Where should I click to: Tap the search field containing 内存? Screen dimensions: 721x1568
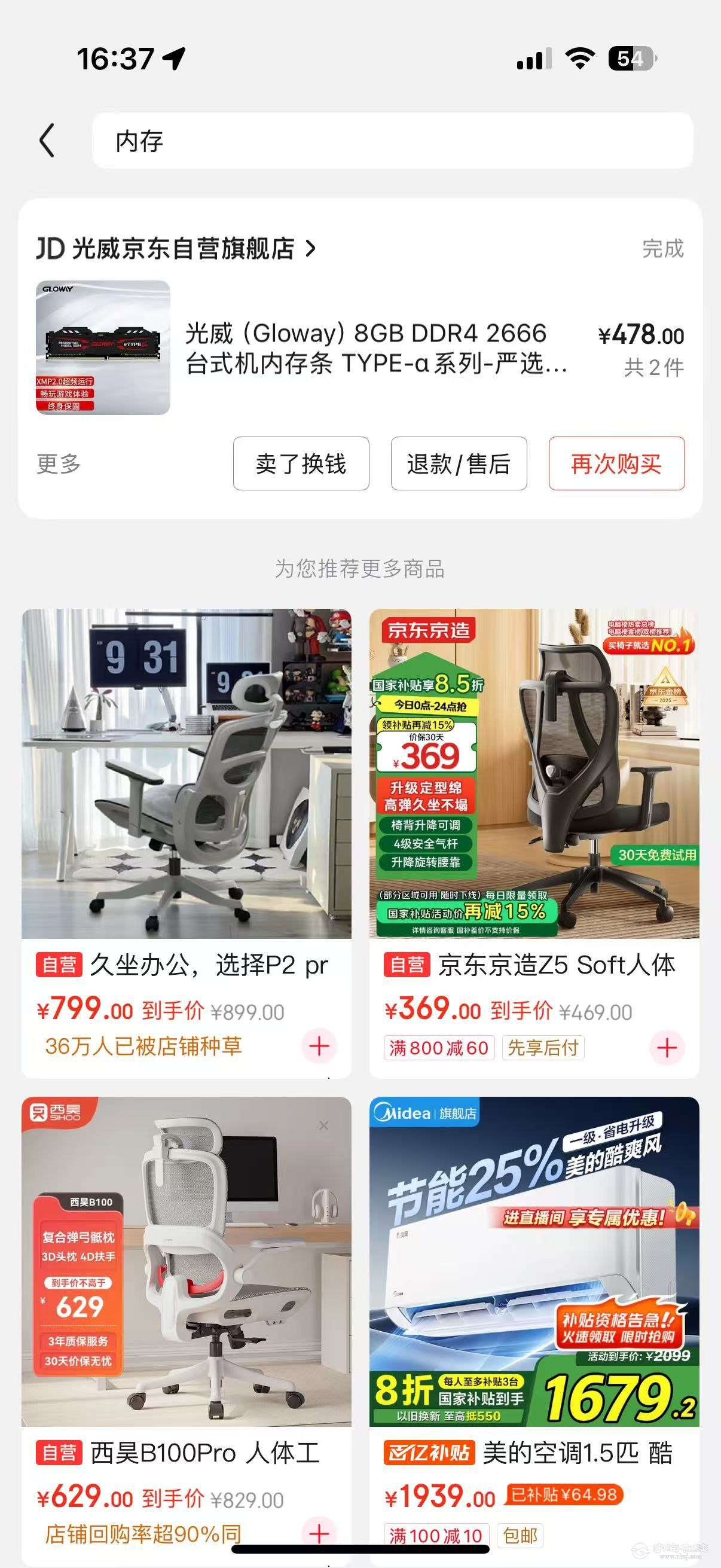pos(392,141)
